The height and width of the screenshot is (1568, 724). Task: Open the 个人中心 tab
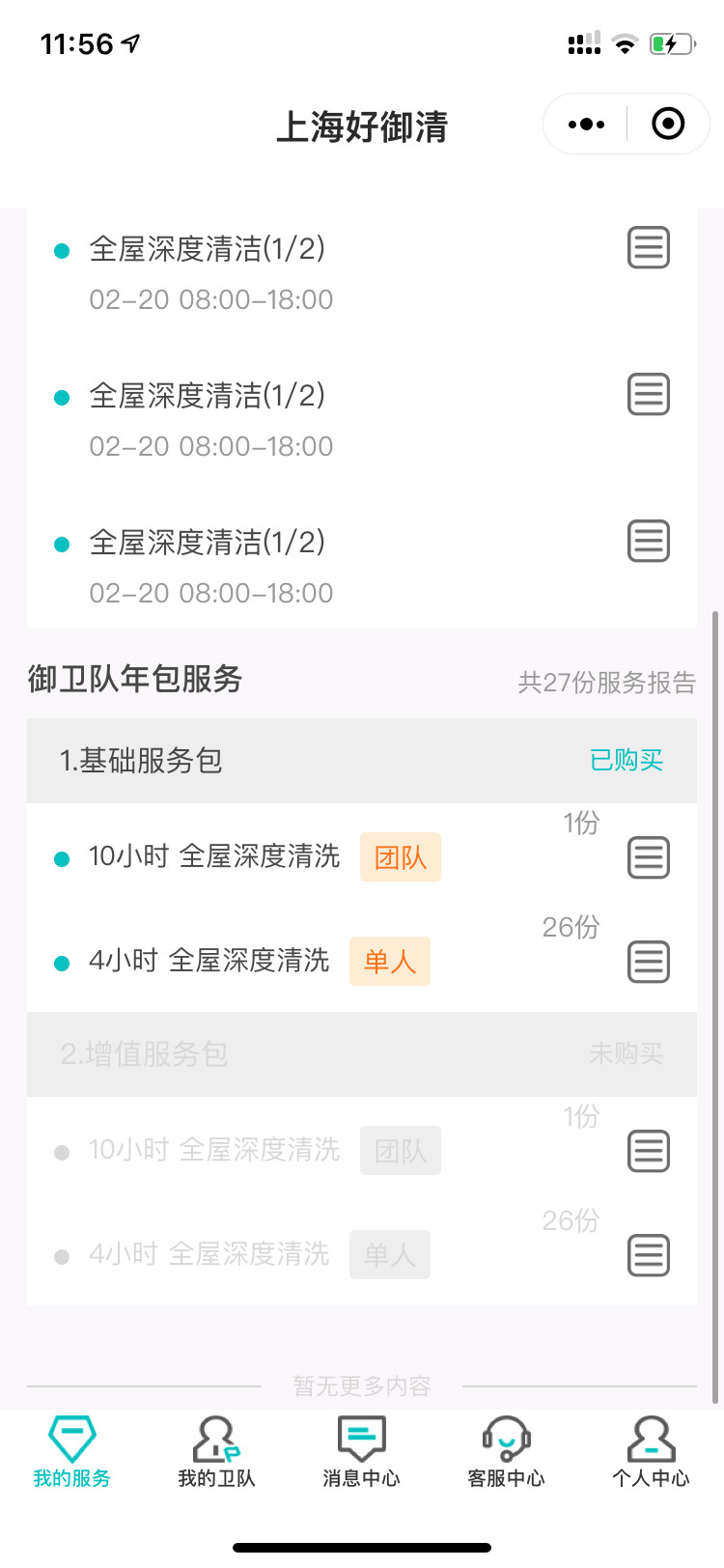651,1452
